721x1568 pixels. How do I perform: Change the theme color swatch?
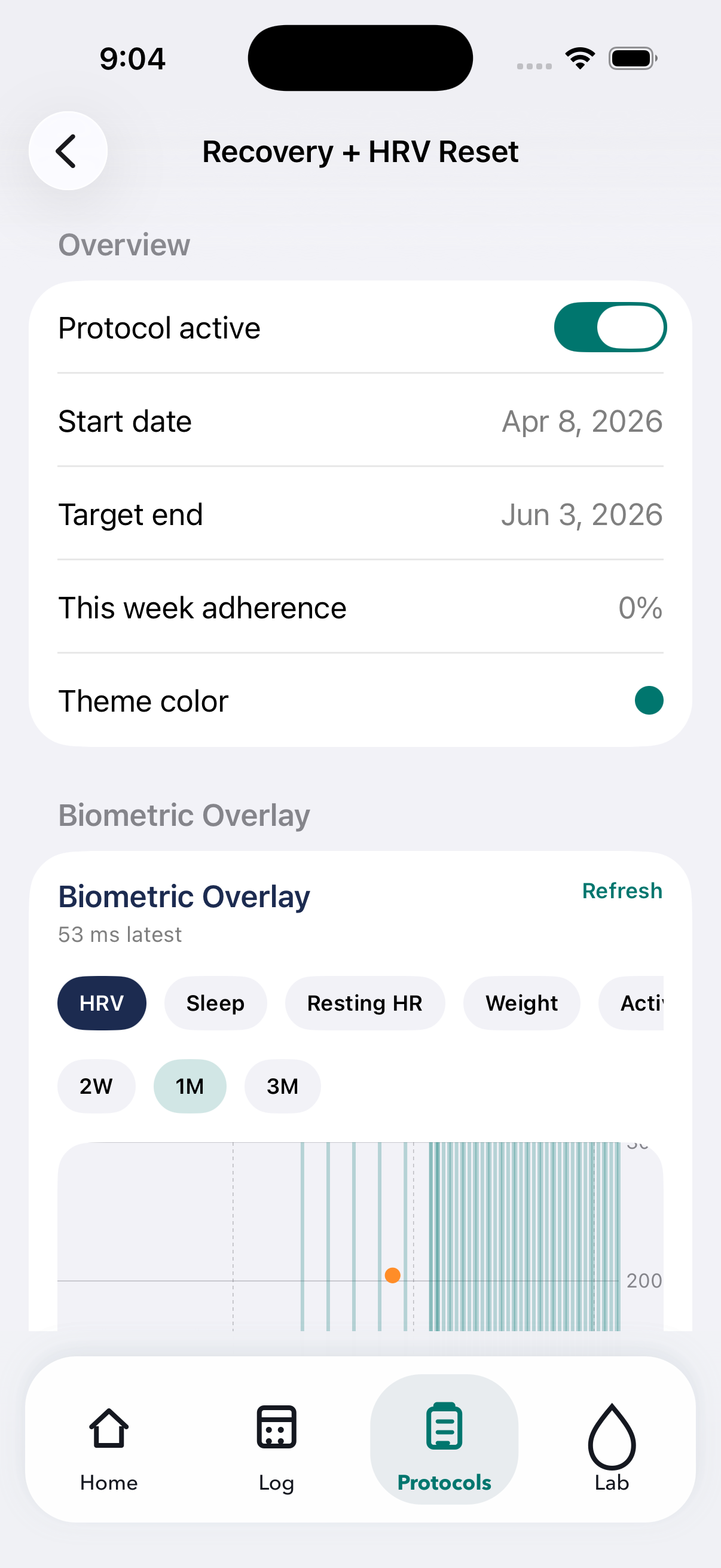[649, 701]
